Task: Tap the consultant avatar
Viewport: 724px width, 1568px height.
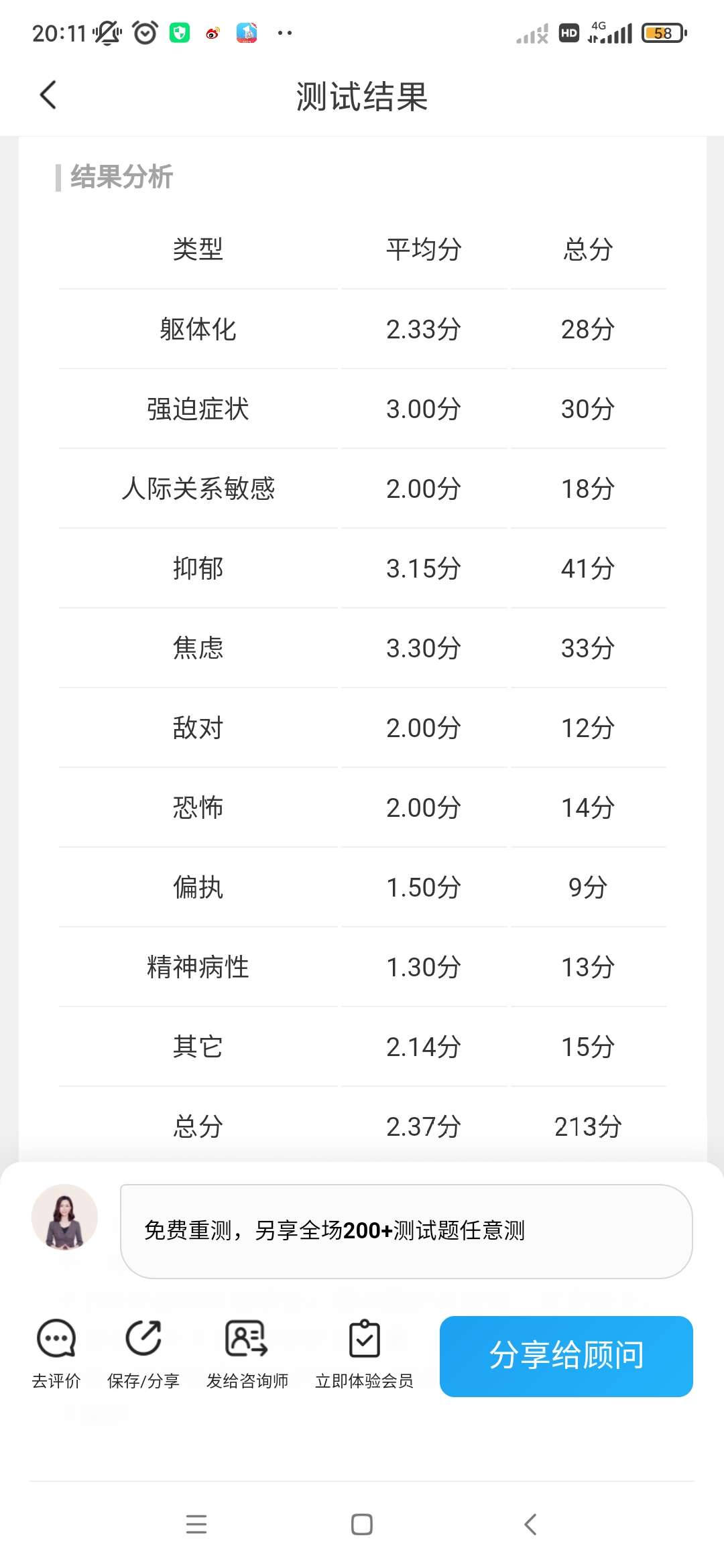Action: coord(64,1217)
